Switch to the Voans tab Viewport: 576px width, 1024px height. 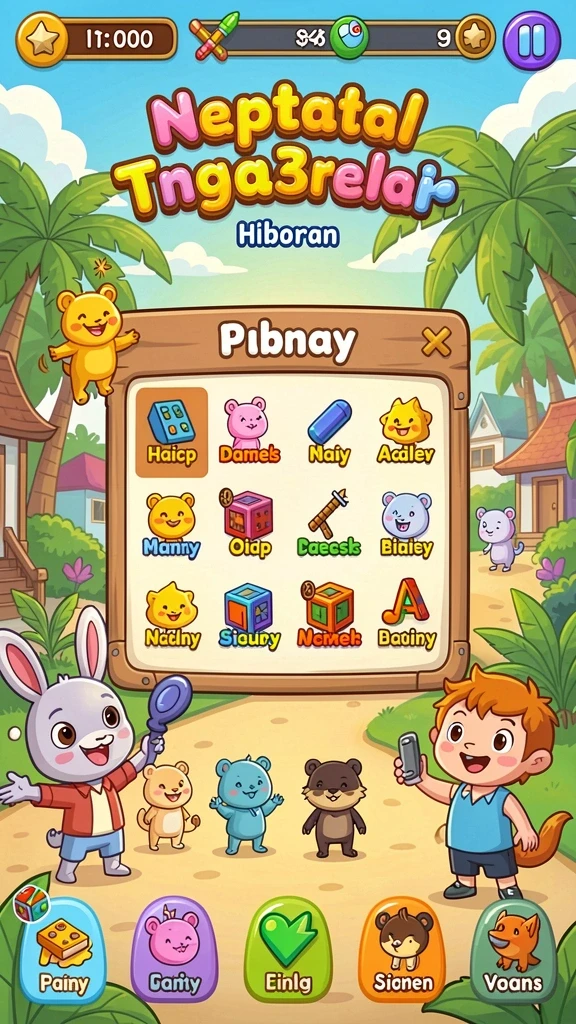pyautogui.click(x=513, y=950)
